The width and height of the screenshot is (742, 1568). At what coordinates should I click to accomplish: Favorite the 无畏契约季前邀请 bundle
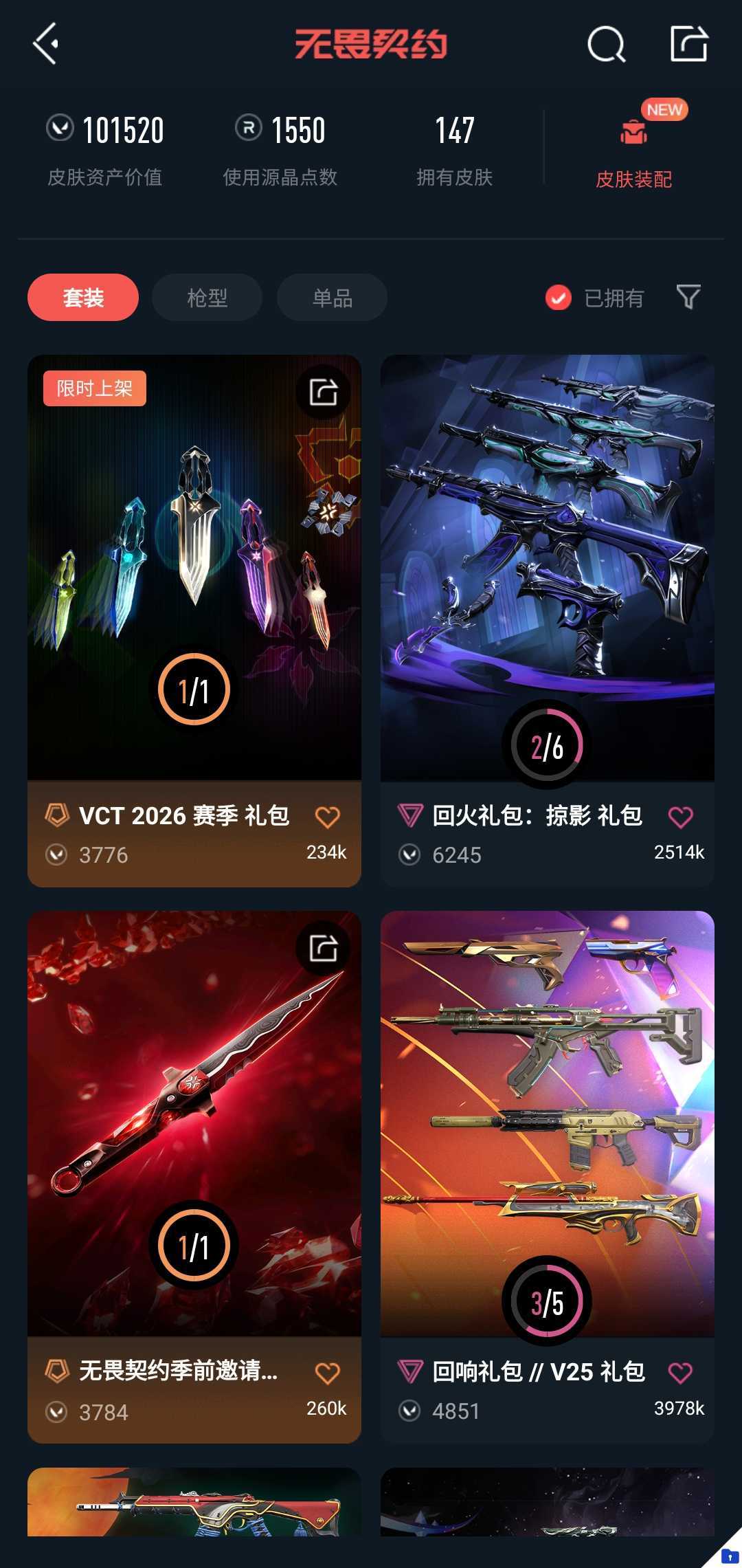[327, 1373]
